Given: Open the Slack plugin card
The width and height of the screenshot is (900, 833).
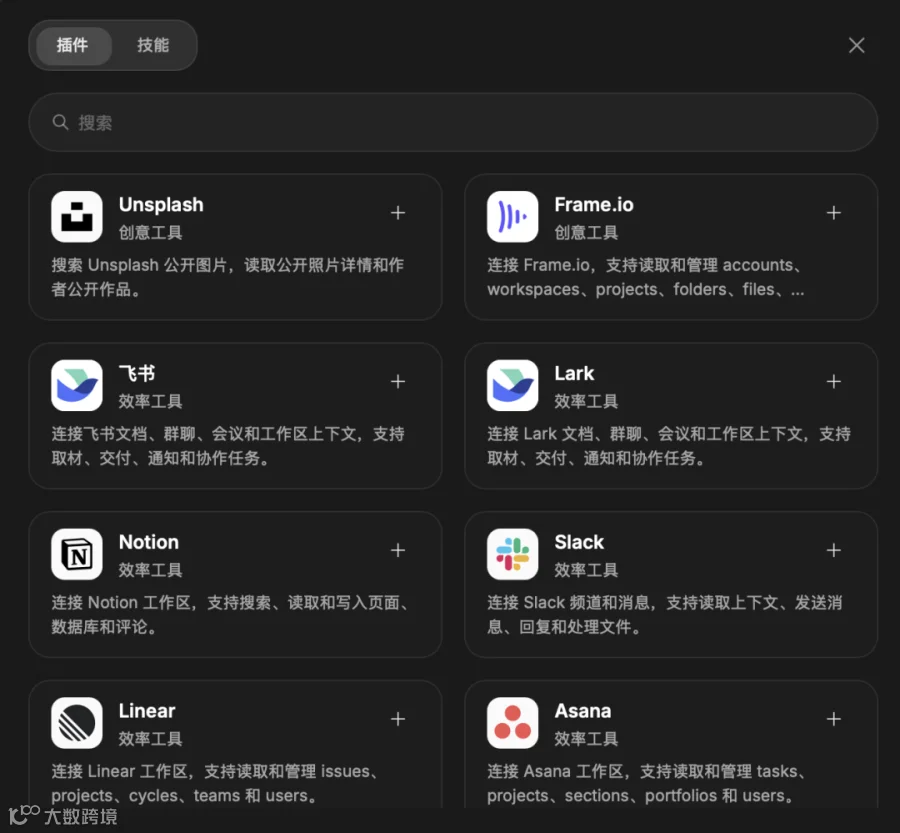Looking at the screenshot, I should coord(671,584).
